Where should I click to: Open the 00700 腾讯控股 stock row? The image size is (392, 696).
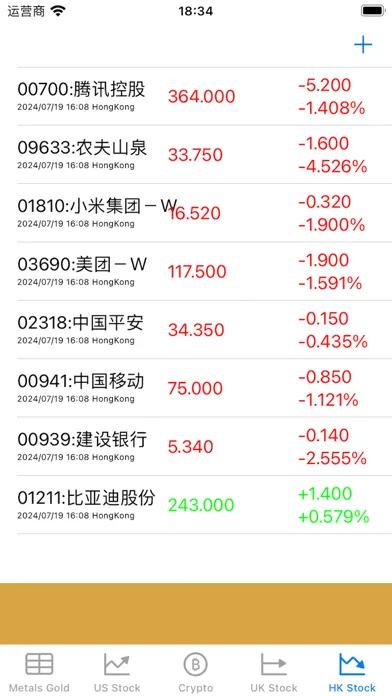[x=196, y=96]
